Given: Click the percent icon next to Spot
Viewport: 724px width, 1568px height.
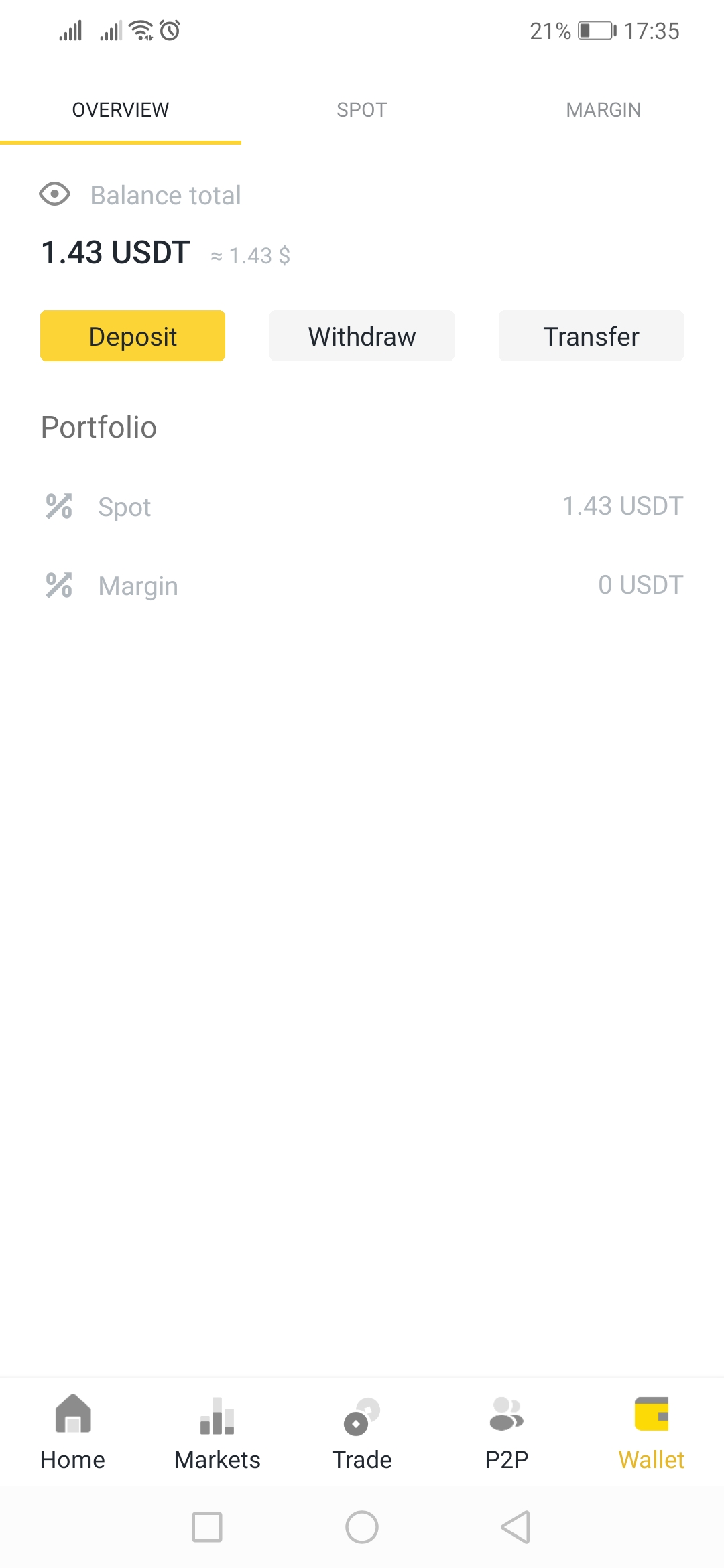Looking at the screenshot, I should (x=58, y=507).
